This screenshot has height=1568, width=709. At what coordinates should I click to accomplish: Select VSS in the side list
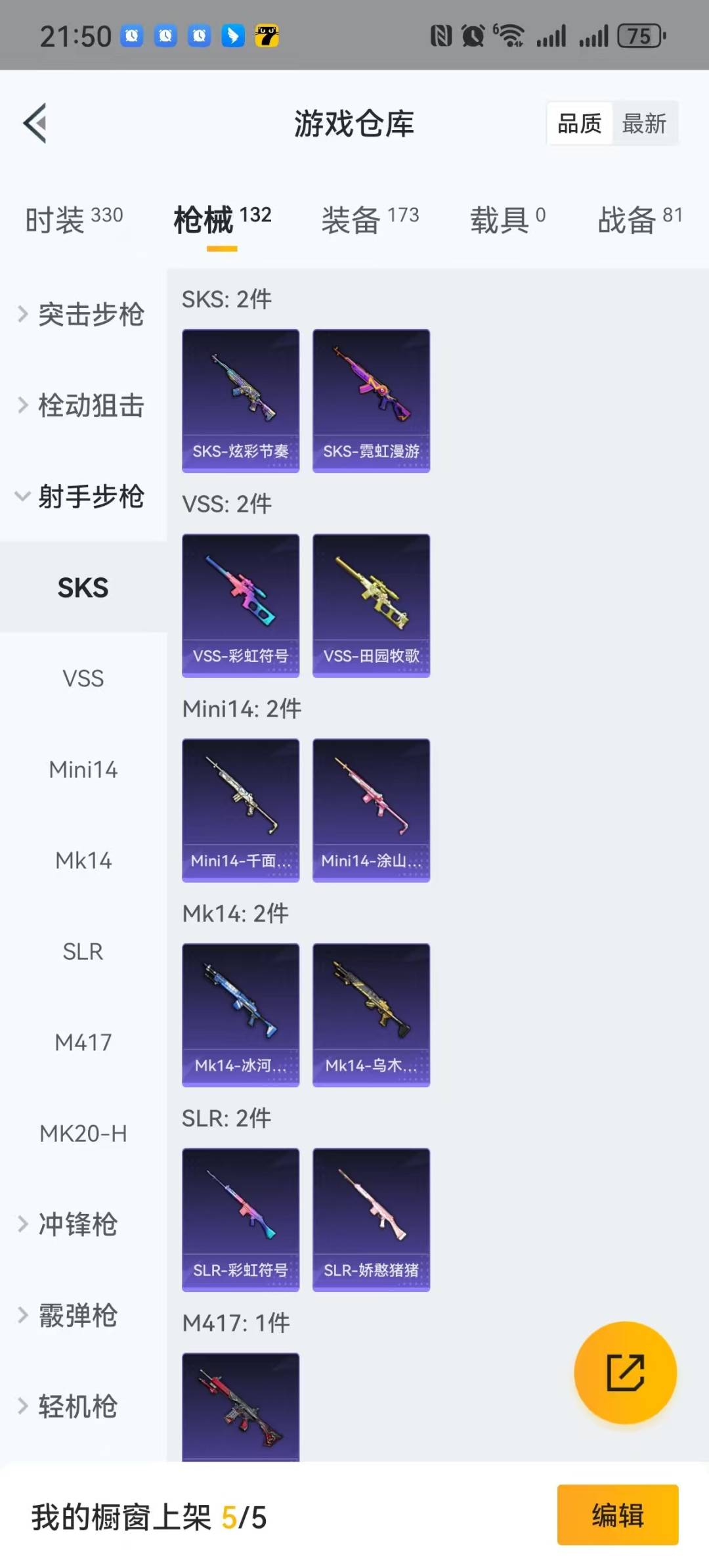click(83, 679)
